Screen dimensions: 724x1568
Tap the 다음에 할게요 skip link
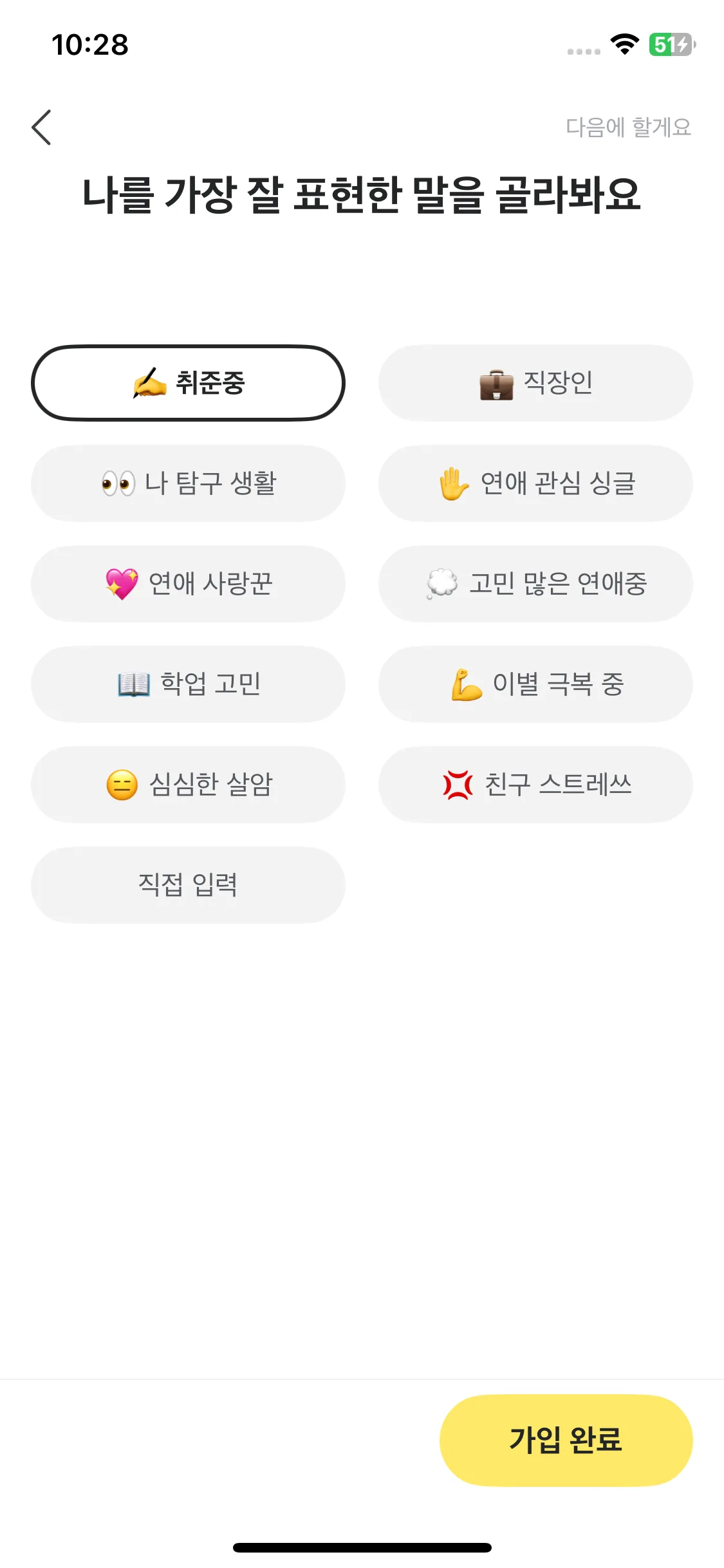click(x=628, y=127)
